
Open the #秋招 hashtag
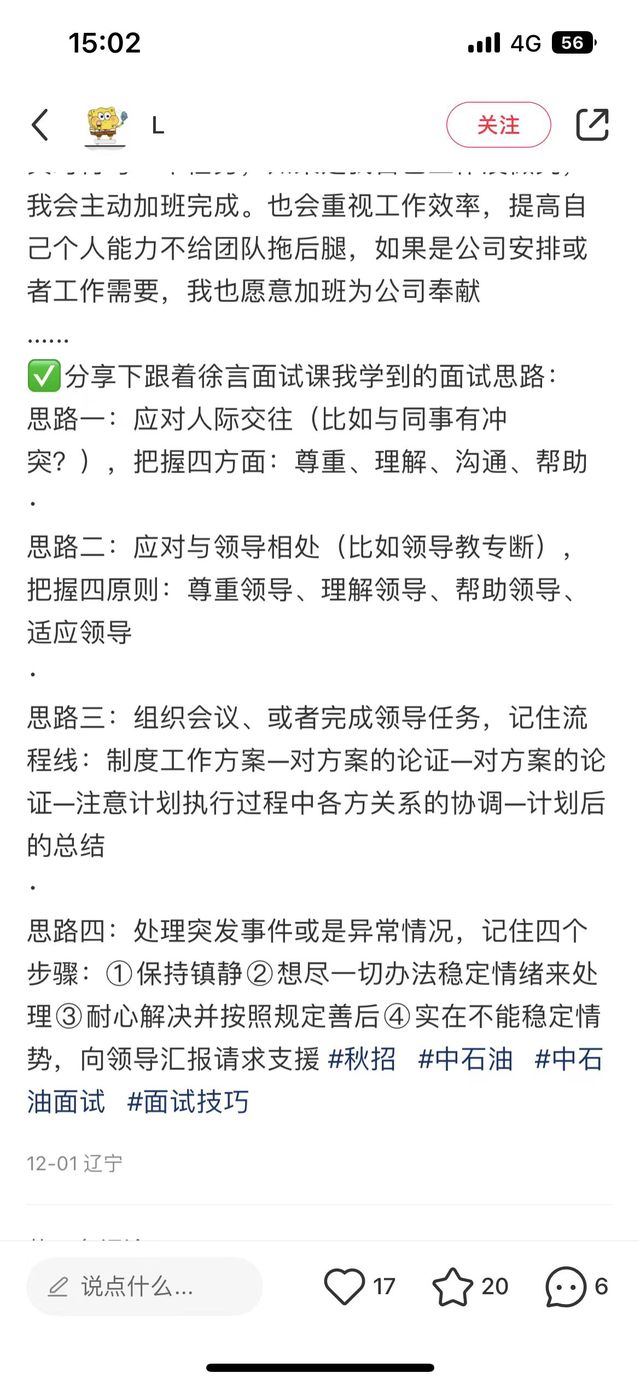tap(362, 1059)
